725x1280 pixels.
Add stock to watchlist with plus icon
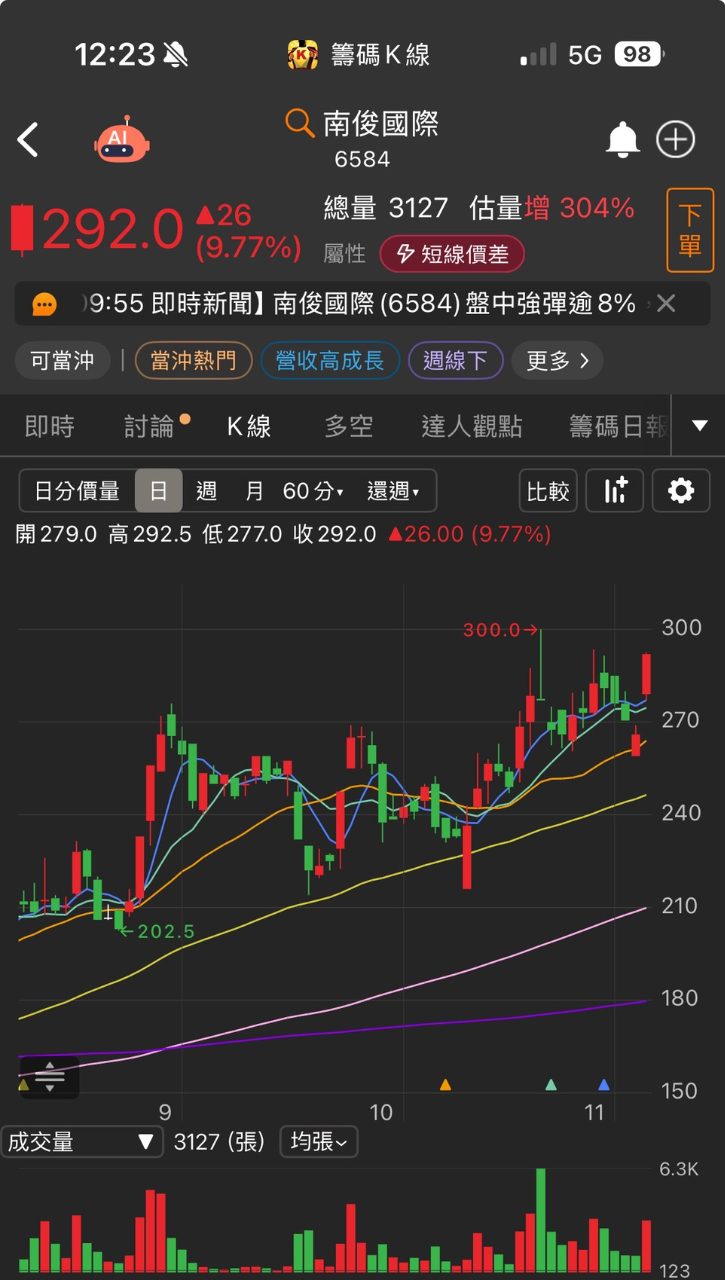pyautogui.click(x=675, y=140)
